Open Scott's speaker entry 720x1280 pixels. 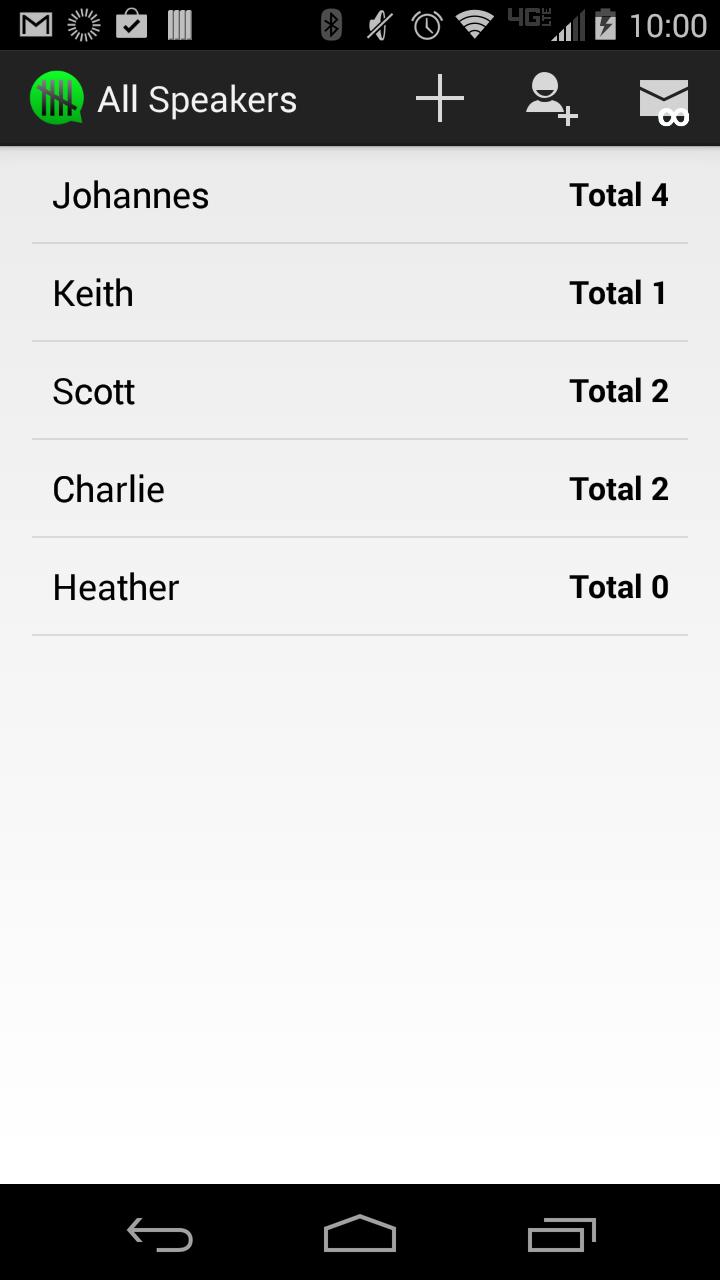(x=360, y=391)
